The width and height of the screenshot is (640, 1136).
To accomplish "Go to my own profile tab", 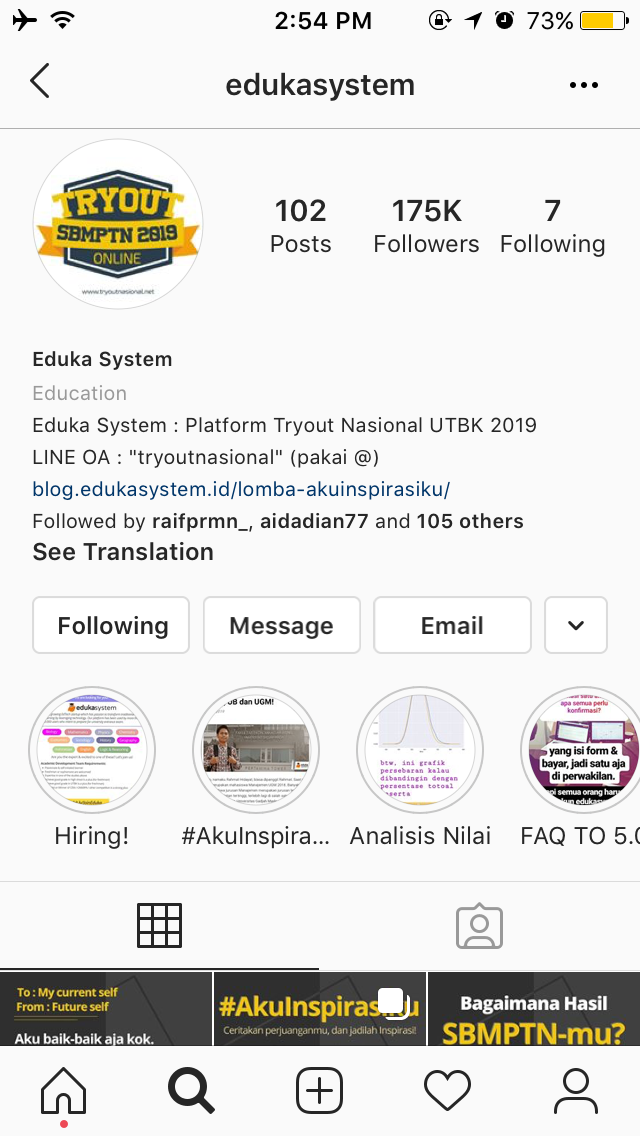I will [x=575, y=1089].
